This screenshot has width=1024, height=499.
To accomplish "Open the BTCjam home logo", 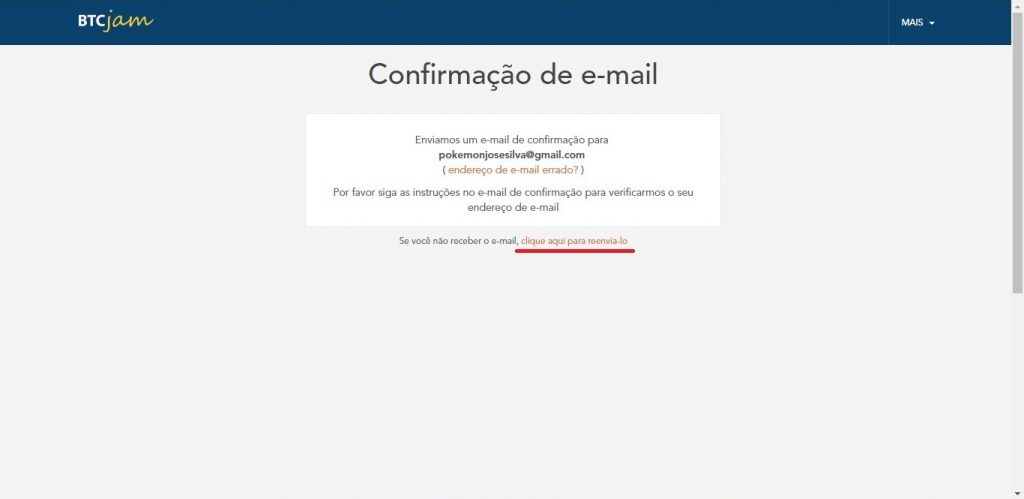I will tap(115, 21).
